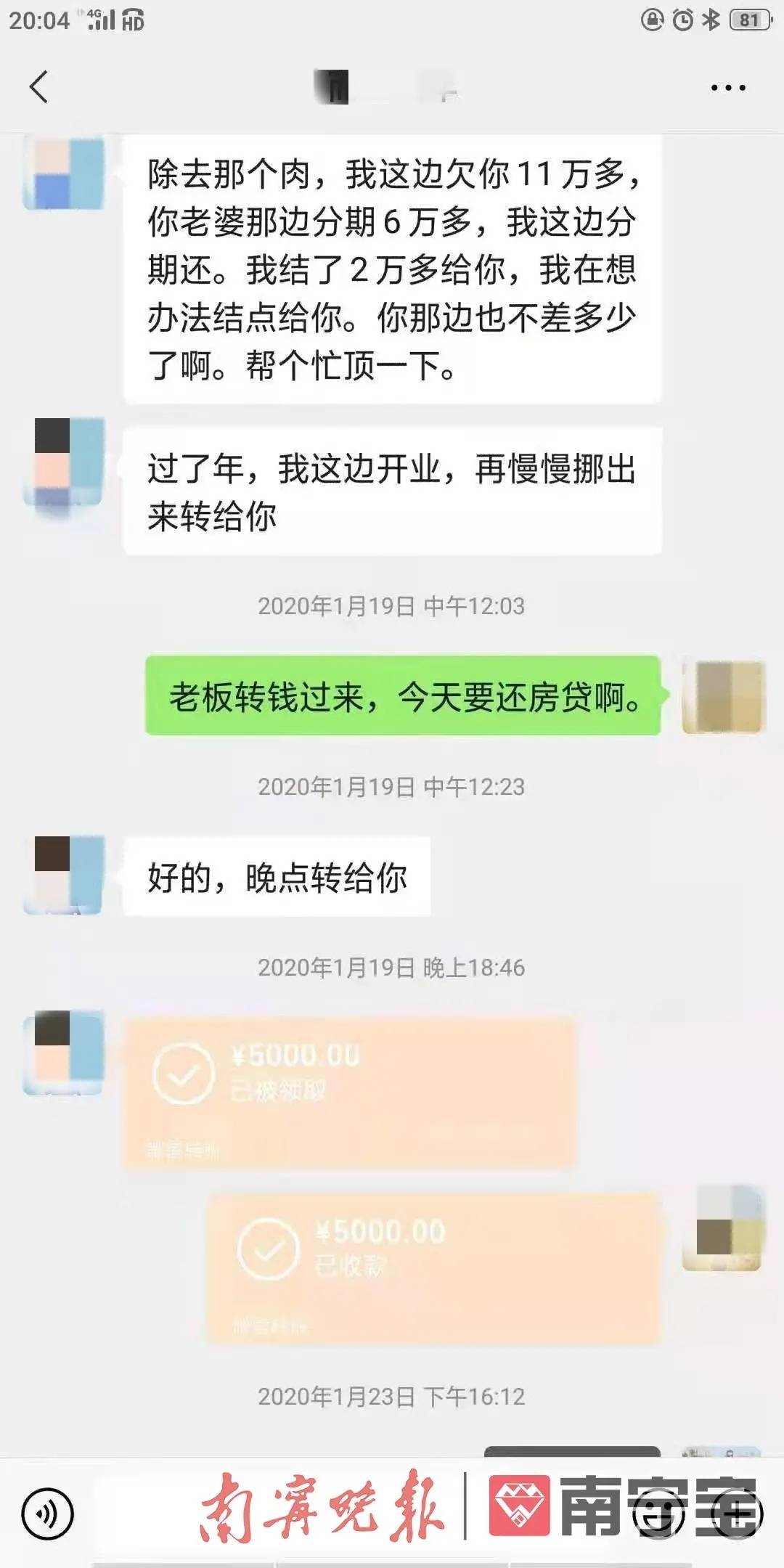Tap the avatar next to 过了年 message
This screenshot has width=784, height=1568.
tap(64, 461)
